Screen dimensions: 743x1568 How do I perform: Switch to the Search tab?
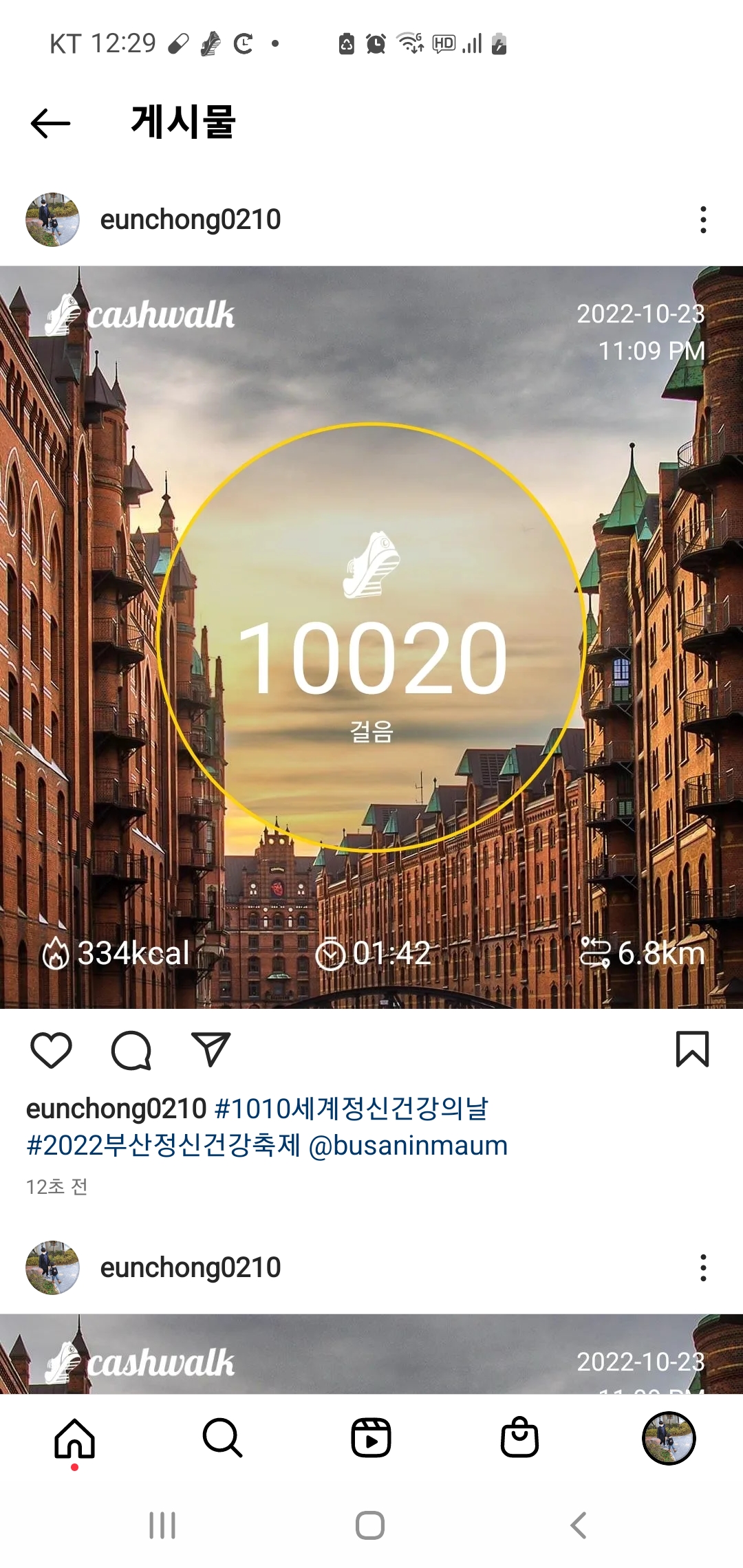tap(222, 1438)
